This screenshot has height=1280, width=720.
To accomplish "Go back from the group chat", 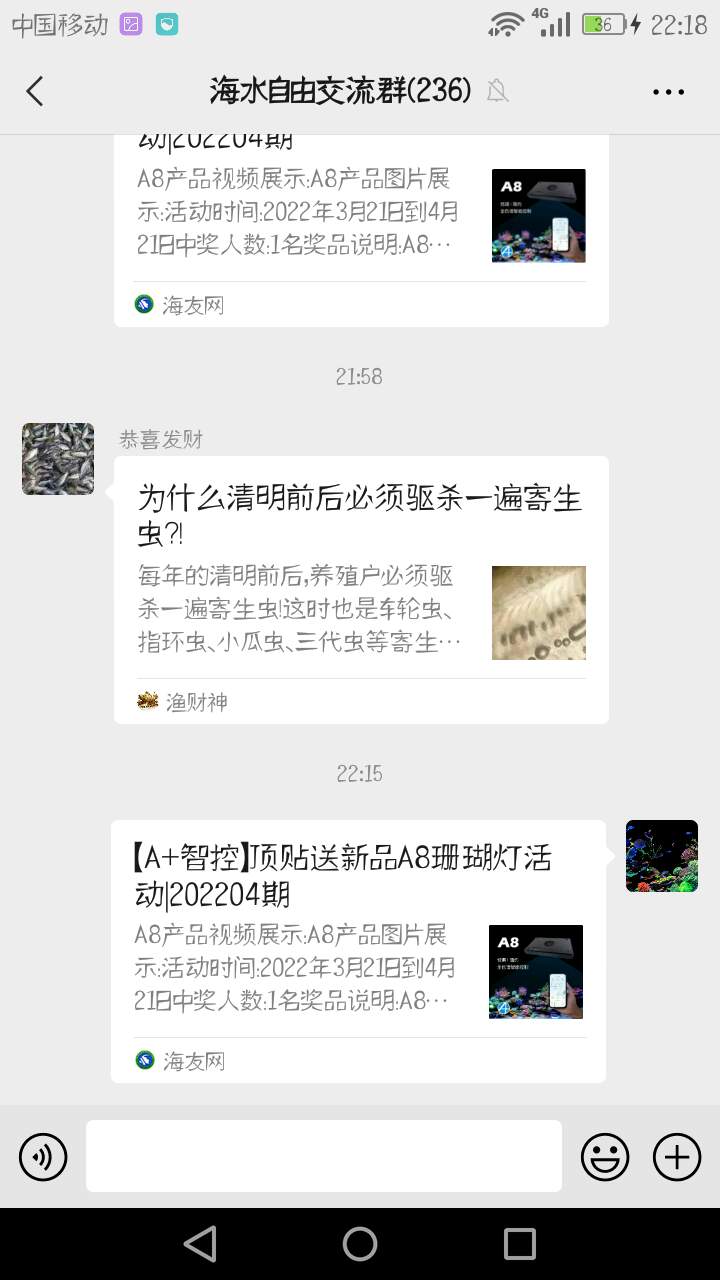I will tap(35, 91).
